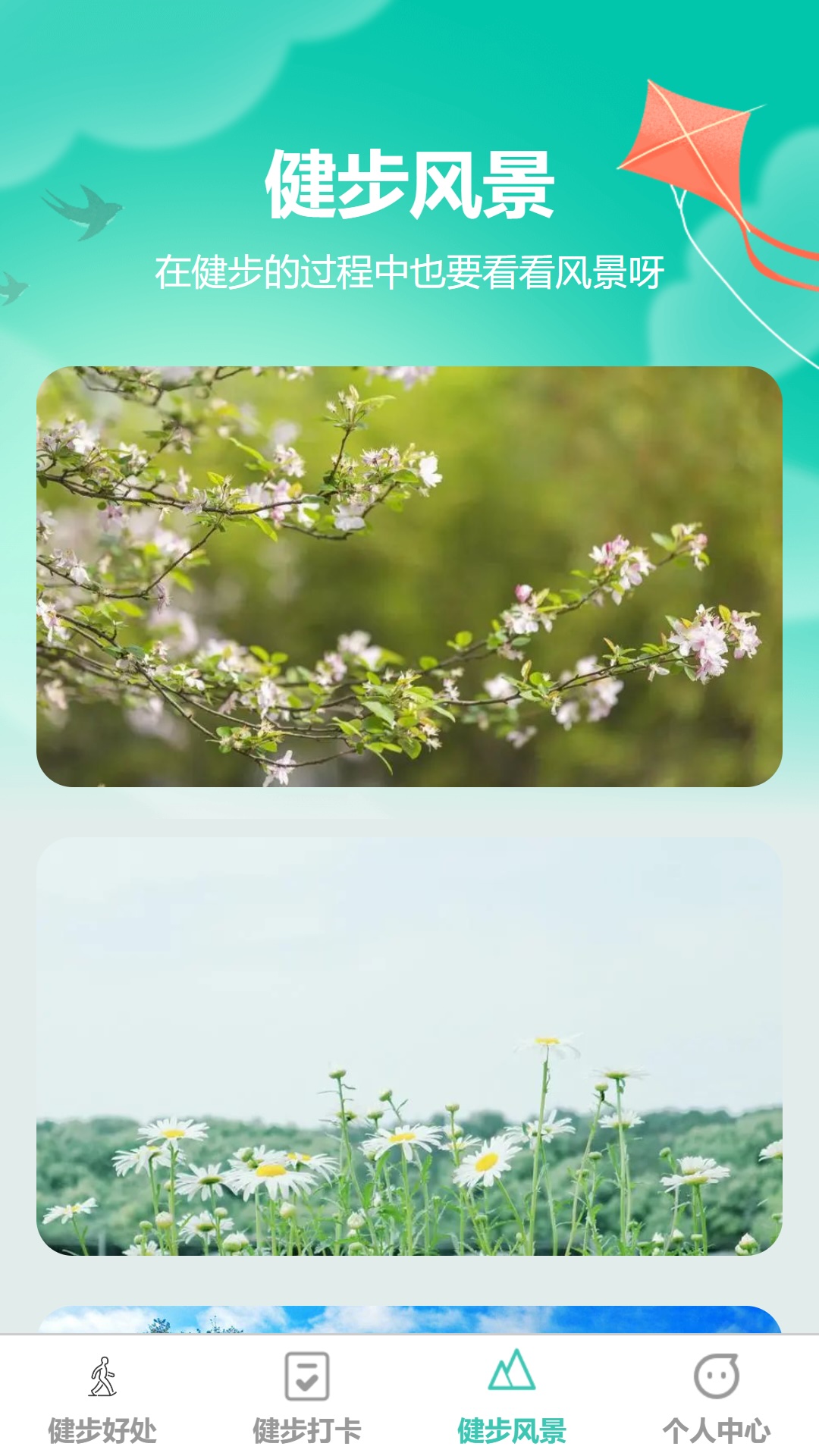The image size is (819, 1456).
Task: Open the pink blossom branch photo
Action: tap(409, 576)
